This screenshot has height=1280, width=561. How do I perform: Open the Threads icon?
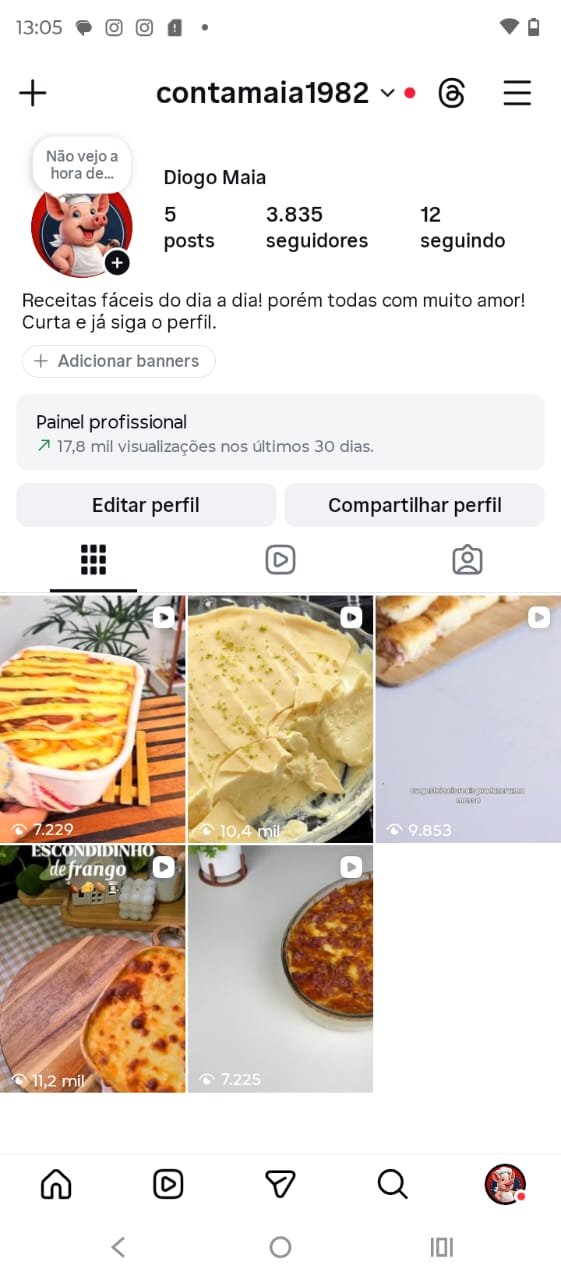[x=452, y=93]
